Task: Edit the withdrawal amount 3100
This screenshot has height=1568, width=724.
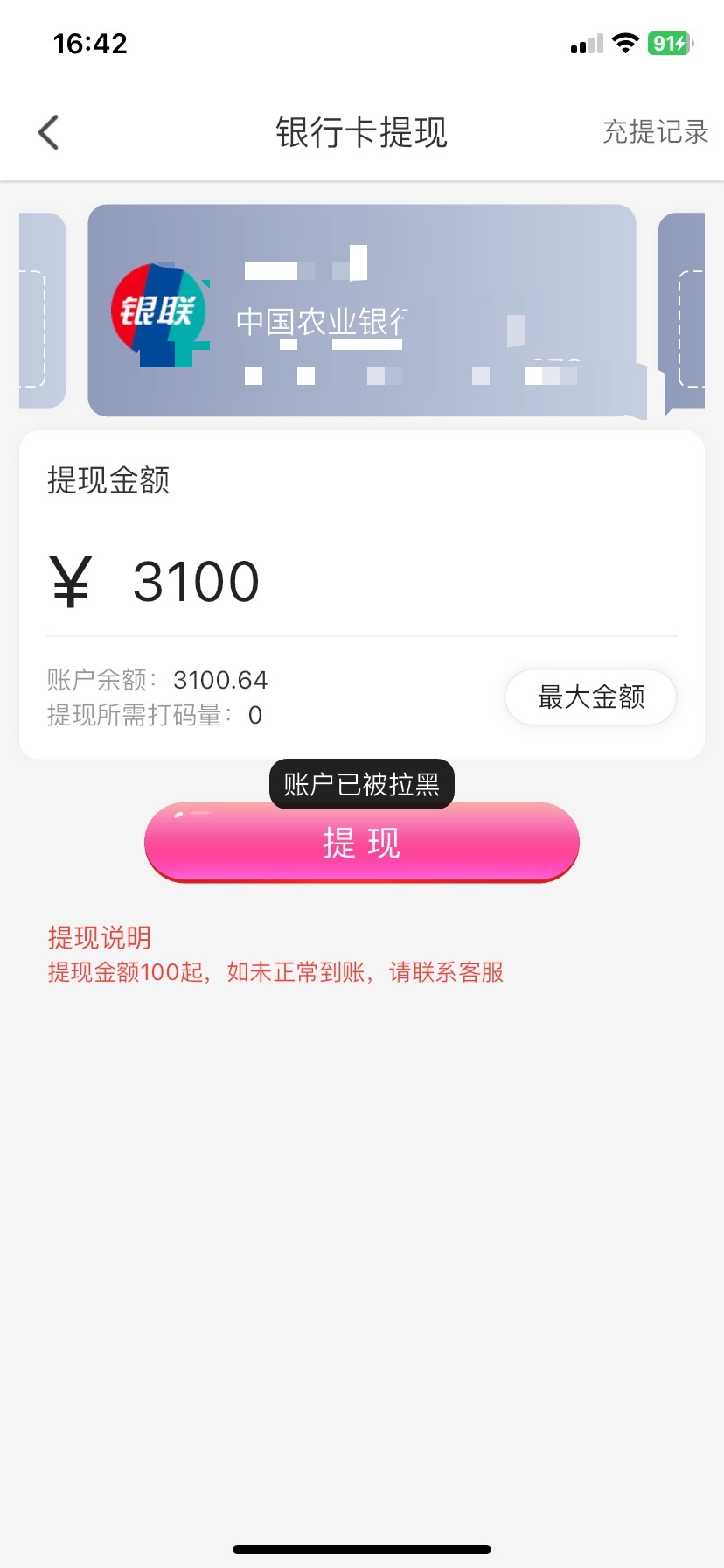Action: [194, 578]
